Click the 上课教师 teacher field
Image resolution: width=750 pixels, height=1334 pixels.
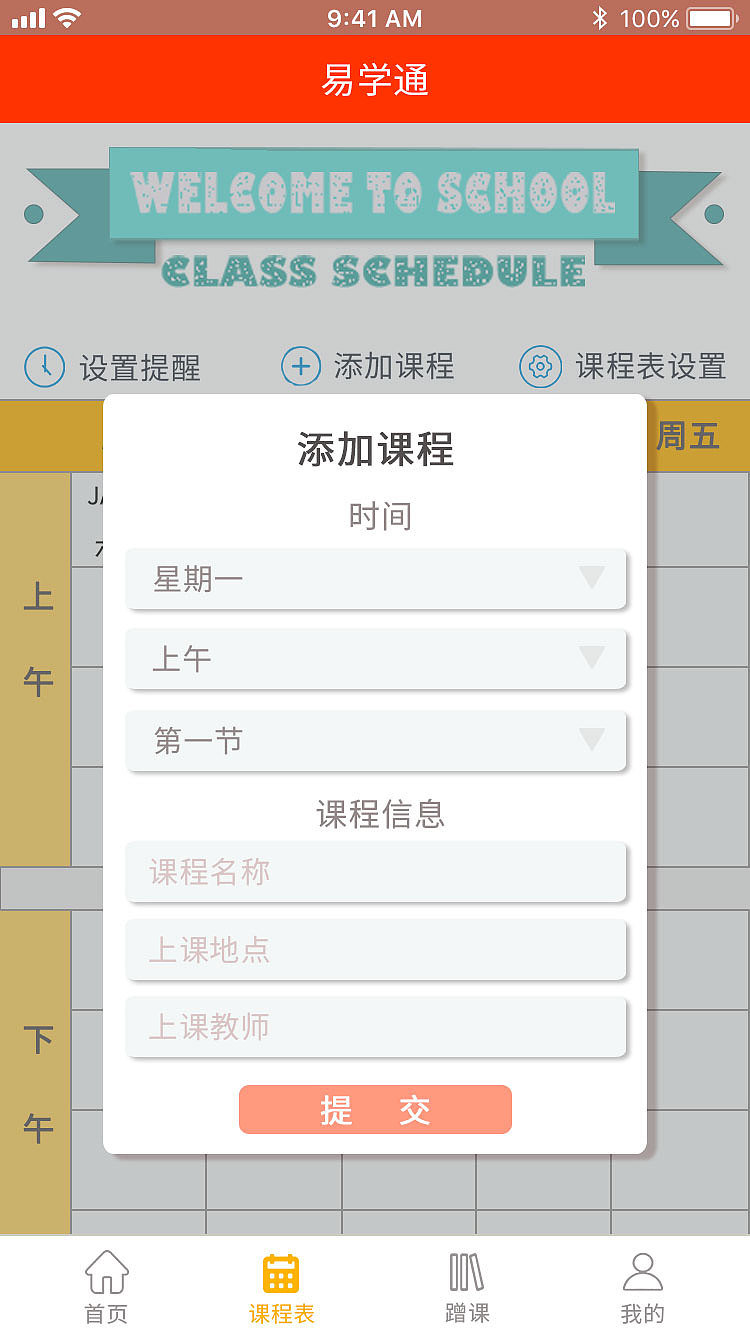click(375, 1027)
